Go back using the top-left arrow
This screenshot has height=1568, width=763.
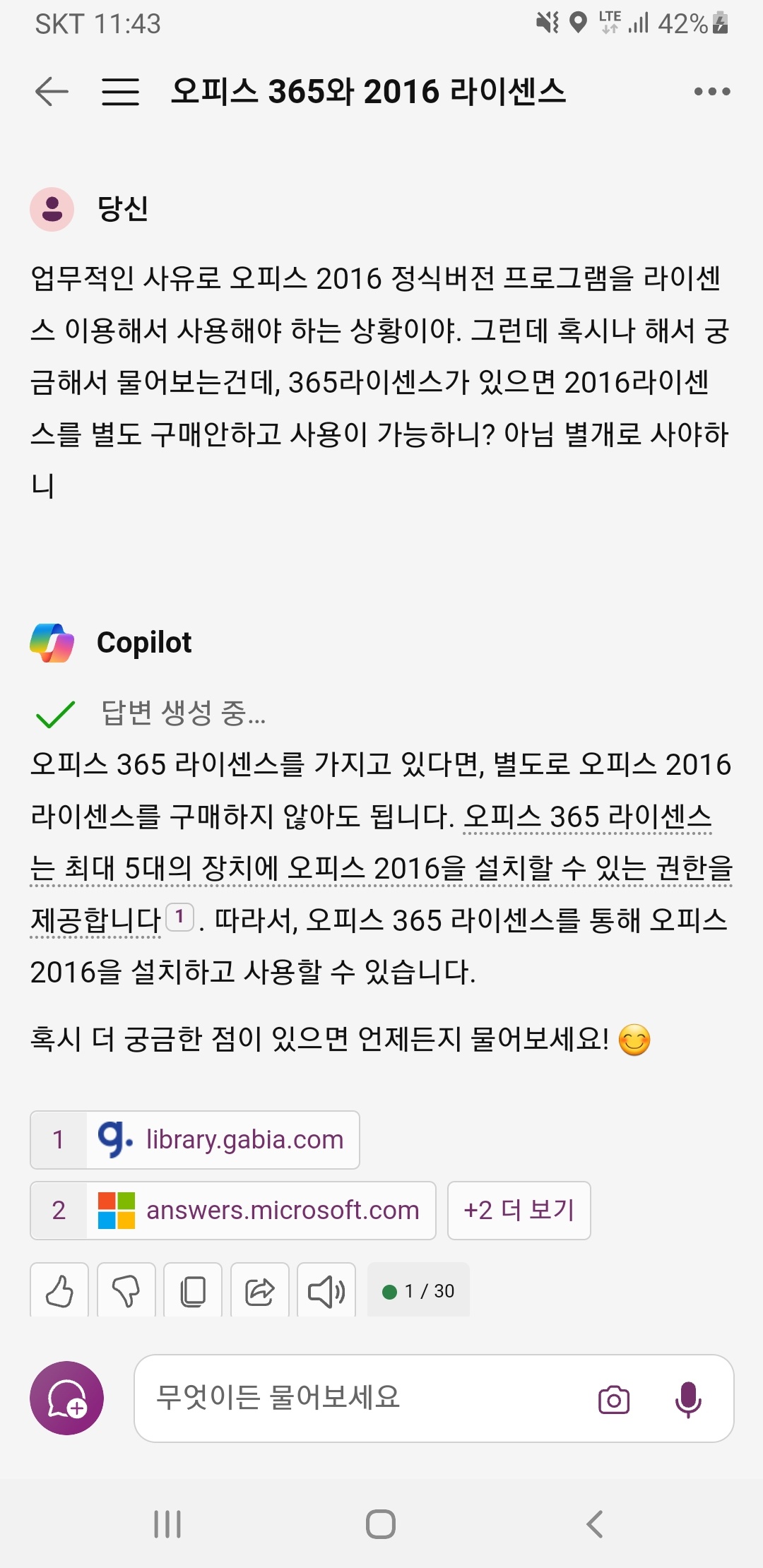coord(52,92)
